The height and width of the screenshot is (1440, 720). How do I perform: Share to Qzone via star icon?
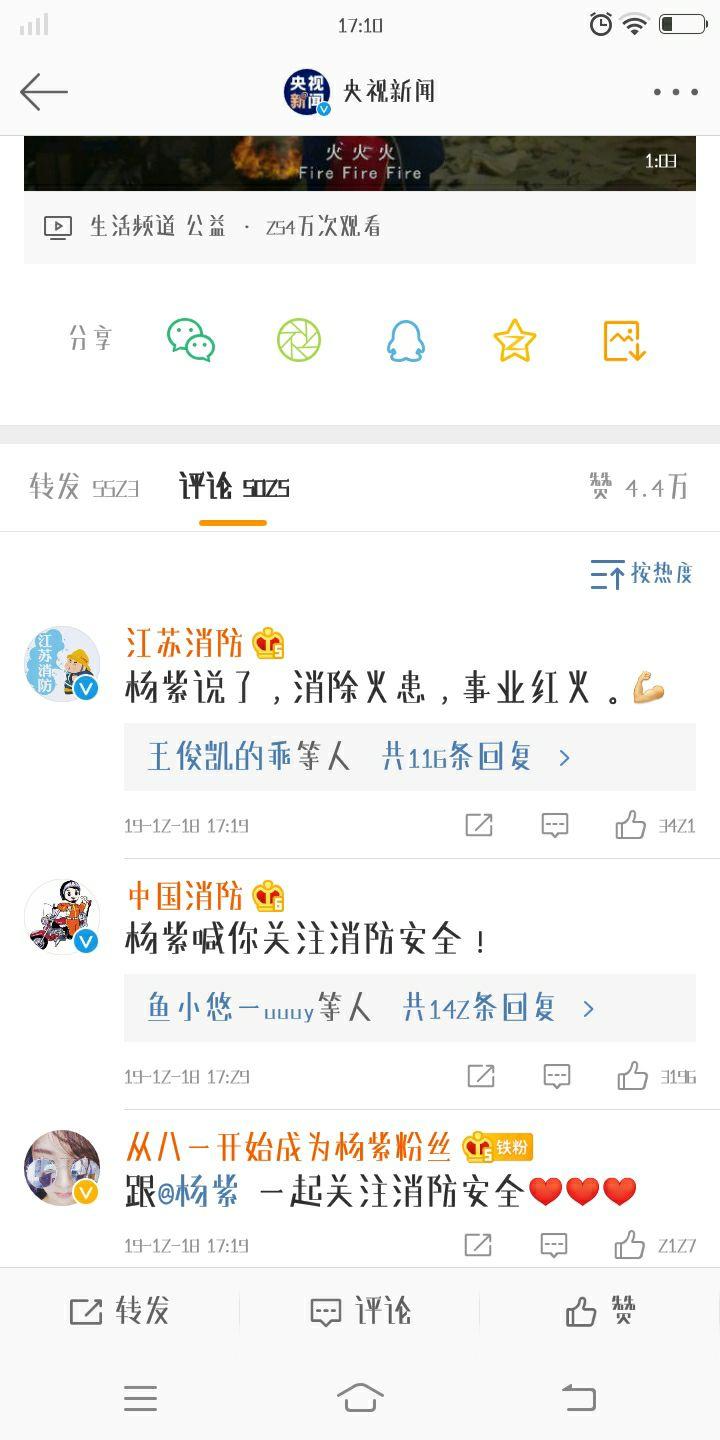tap(515, 341)
